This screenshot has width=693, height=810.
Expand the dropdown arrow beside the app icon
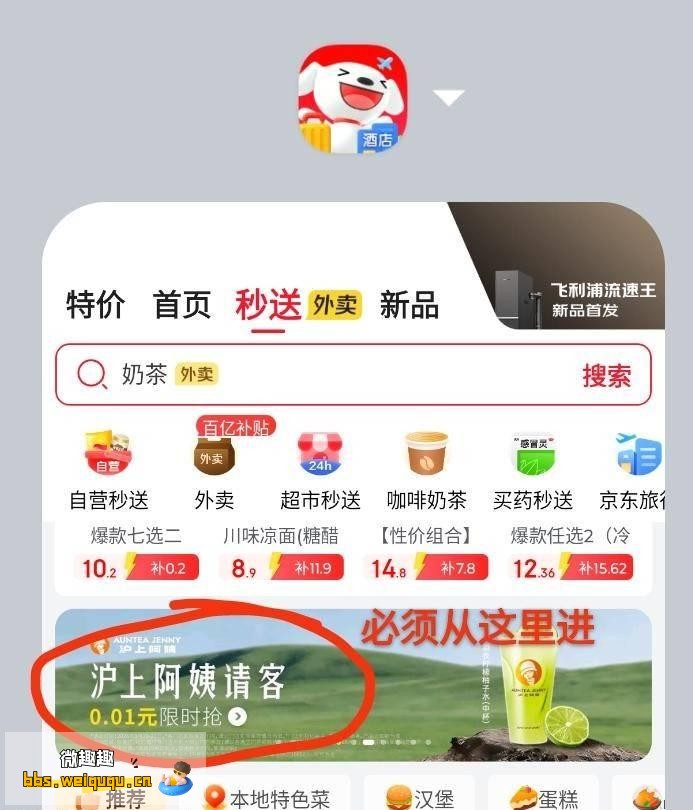click(449, 97)
